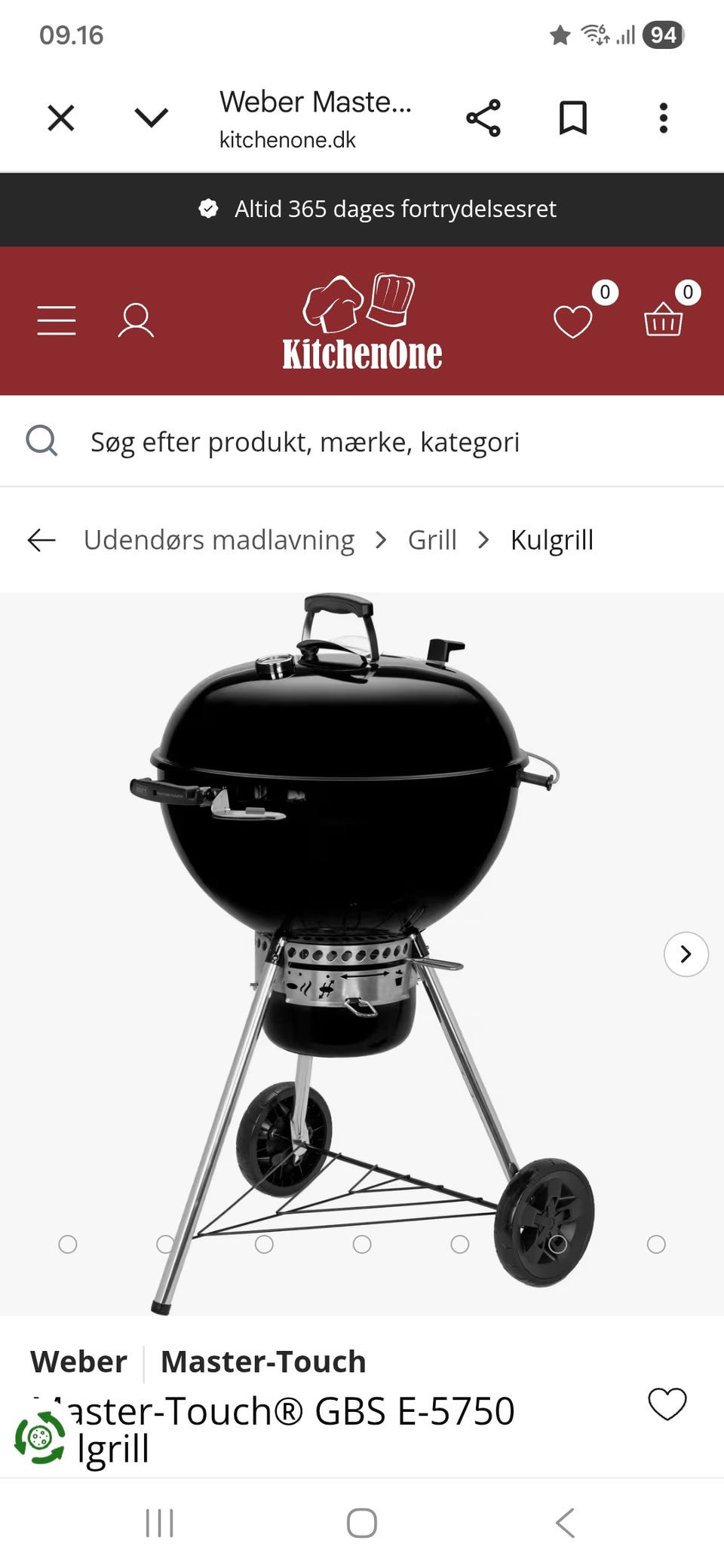Open the Weber brand link
724x1568 pixels.
coord(78,1361)
